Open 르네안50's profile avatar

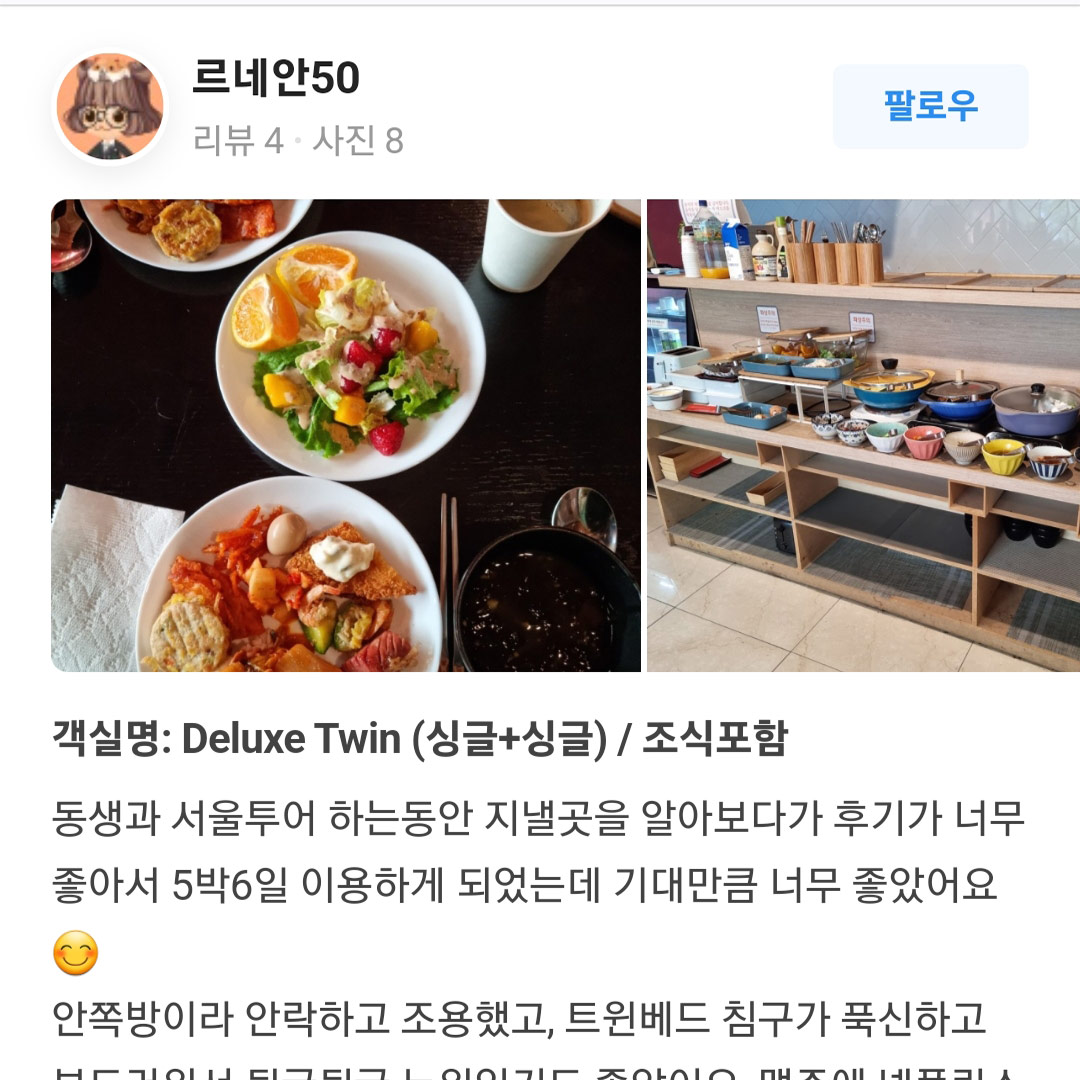pyautogui.click(x=109, y=107)
